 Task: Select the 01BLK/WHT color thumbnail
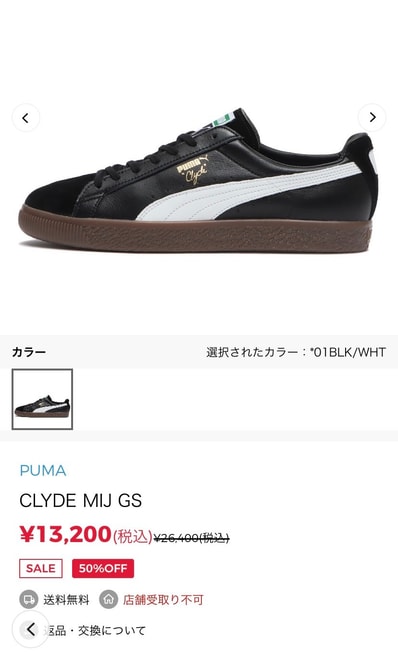coord(42,399)
